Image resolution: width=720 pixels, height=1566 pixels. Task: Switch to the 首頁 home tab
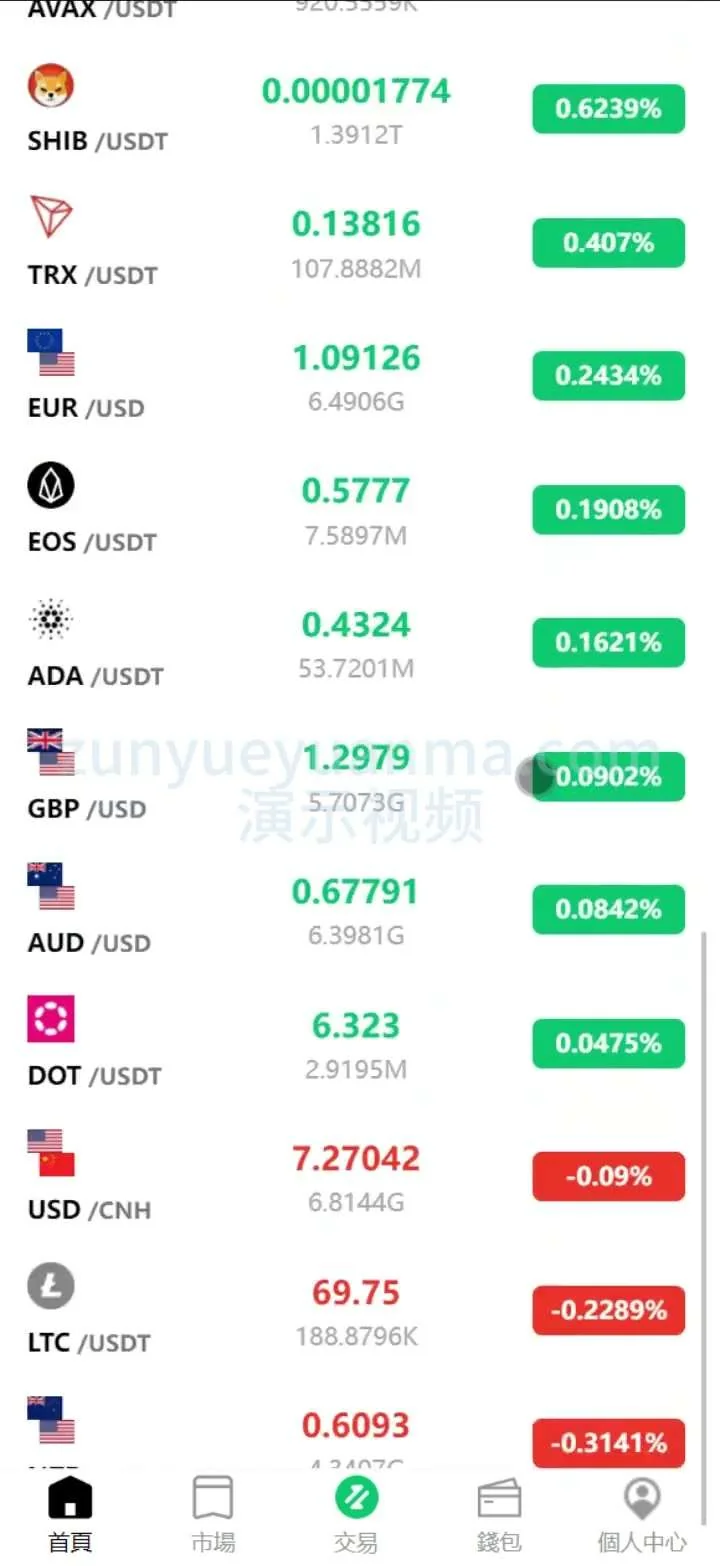70,1514
